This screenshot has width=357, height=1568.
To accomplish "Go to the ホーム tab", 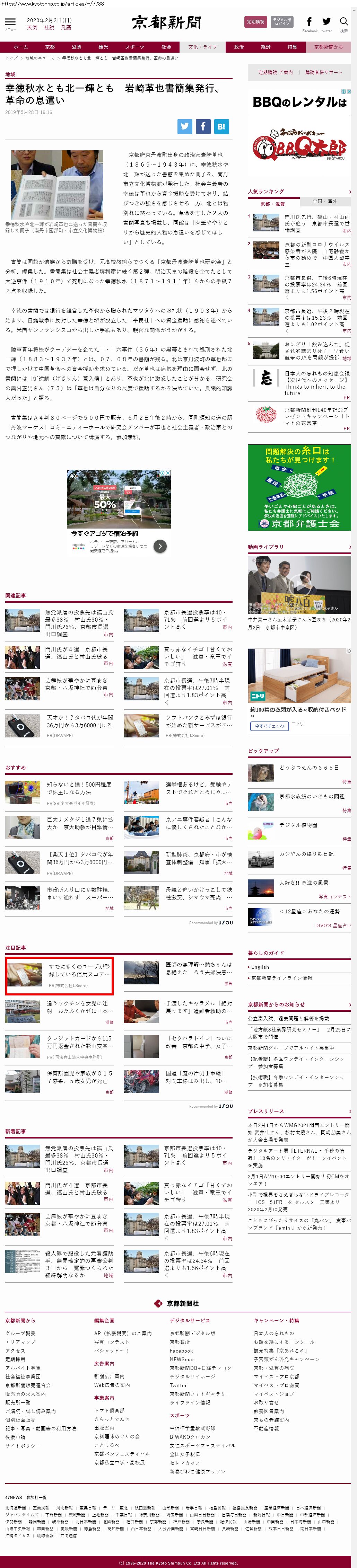I will coord(21,47).
